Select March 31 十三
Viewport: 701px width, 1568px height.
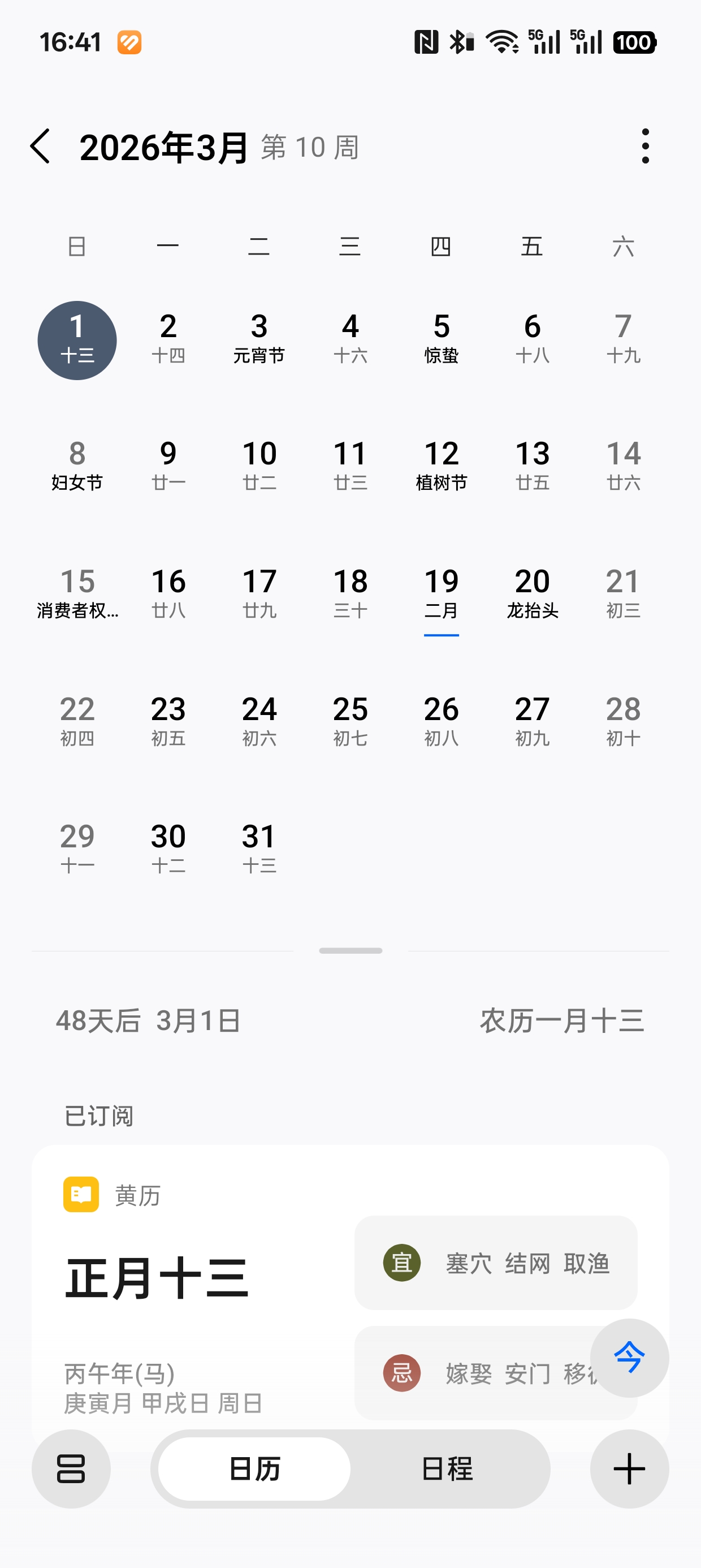click(x=259, y=848)
